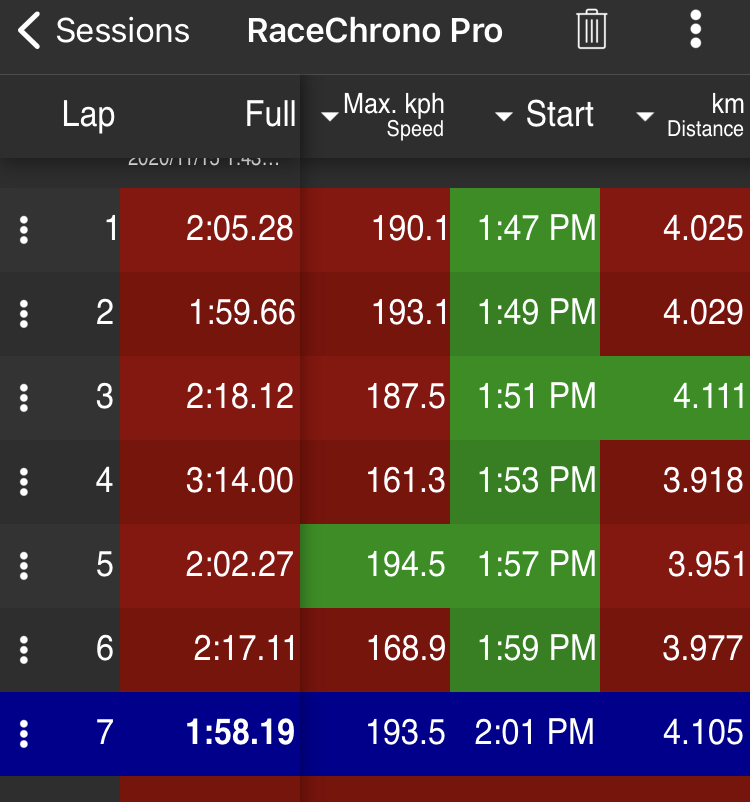Delete this session with trash icon
Screen dimensions: 750x802
[x=592, y=31]
